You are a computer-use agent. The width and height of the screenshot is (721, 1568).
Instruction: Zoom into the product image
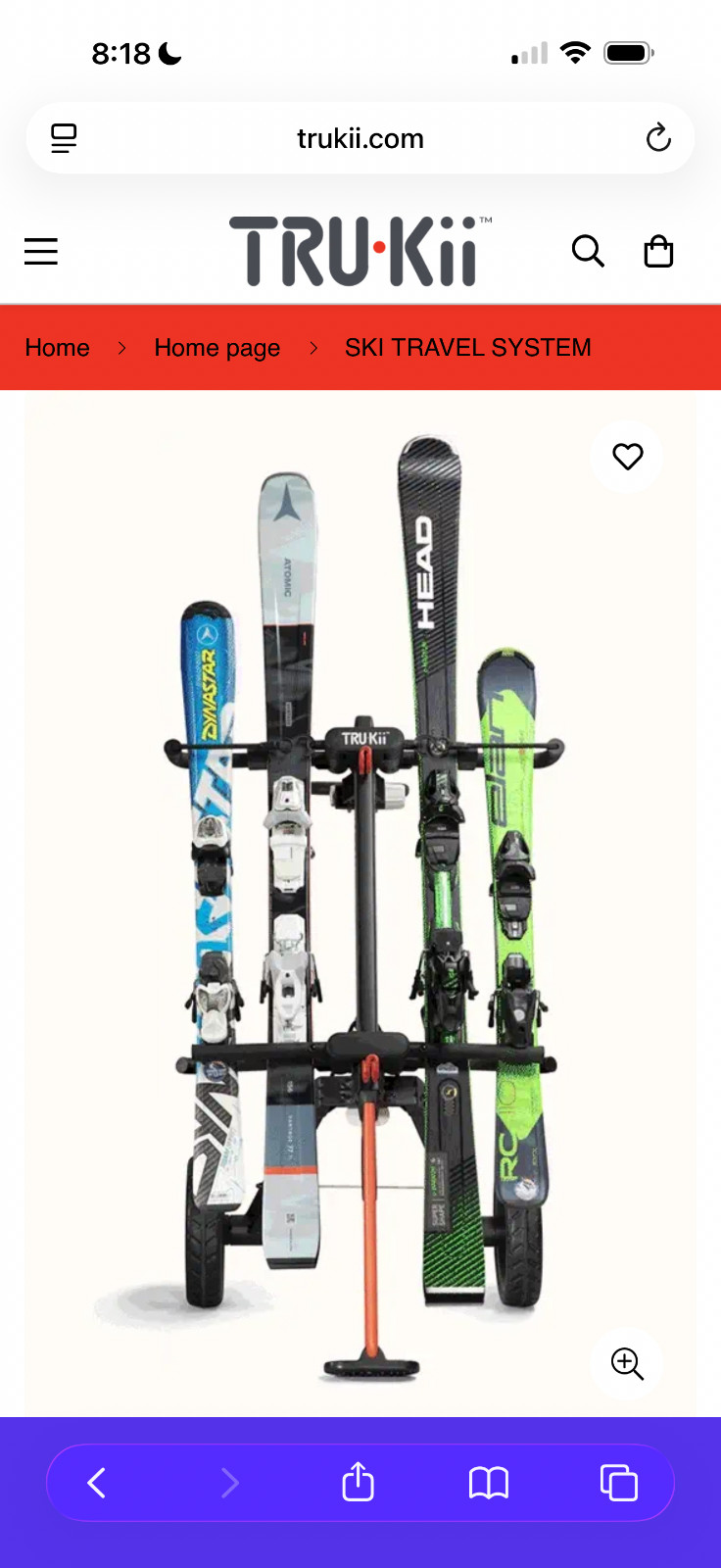click(627, 1363)
